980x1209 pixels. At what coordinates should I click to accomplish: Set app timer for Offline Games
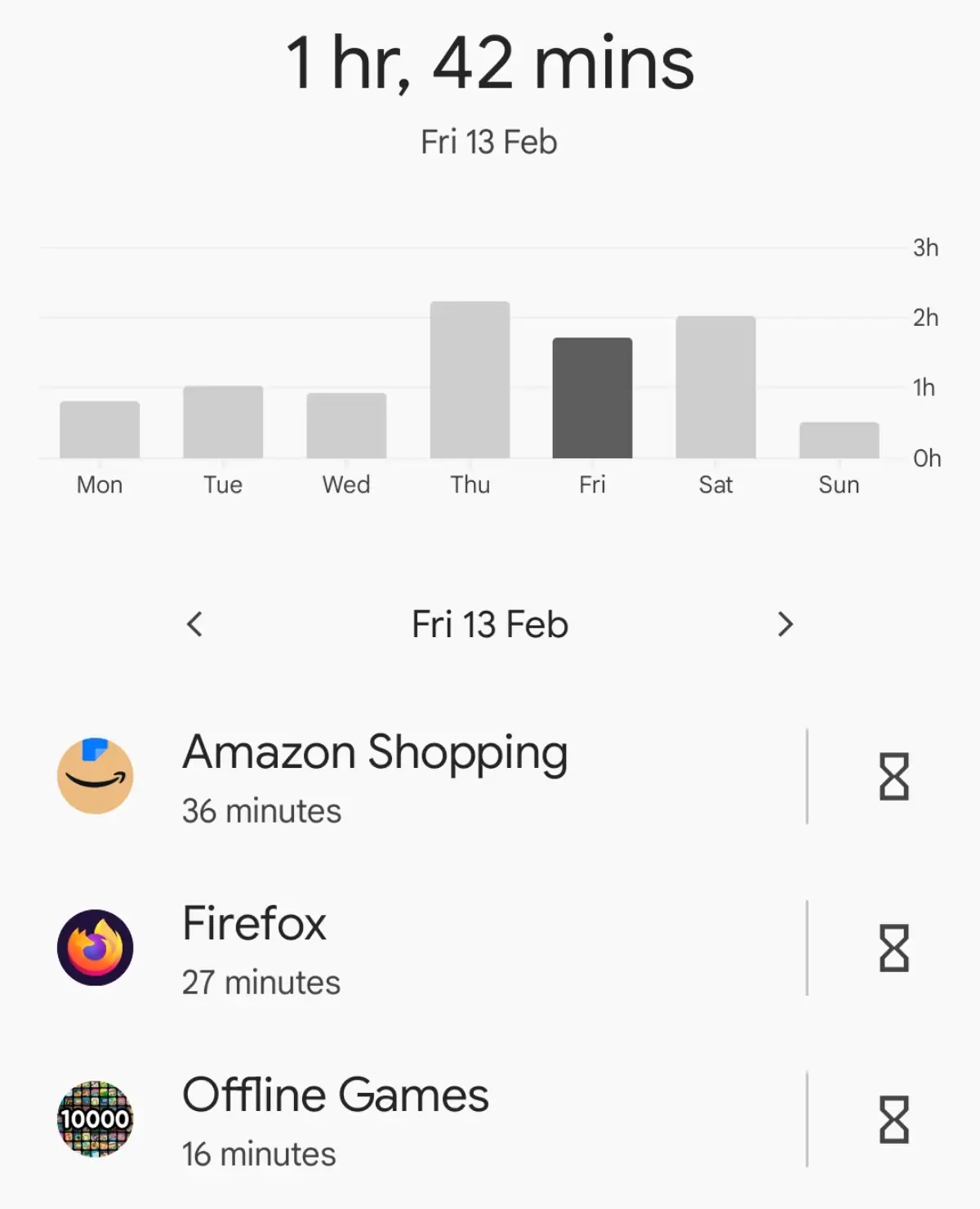click(893, 1119)
